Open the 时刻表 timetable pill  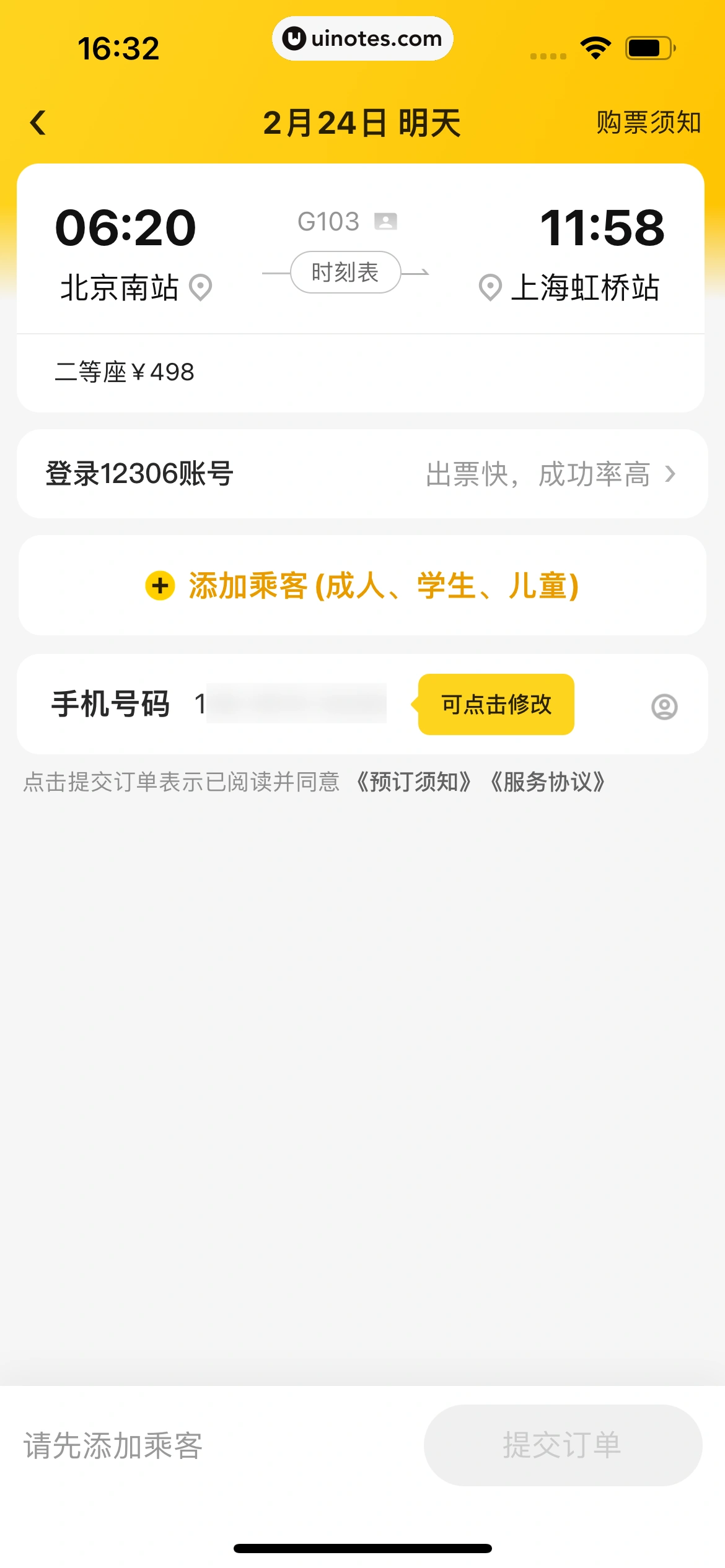(345, 272)
